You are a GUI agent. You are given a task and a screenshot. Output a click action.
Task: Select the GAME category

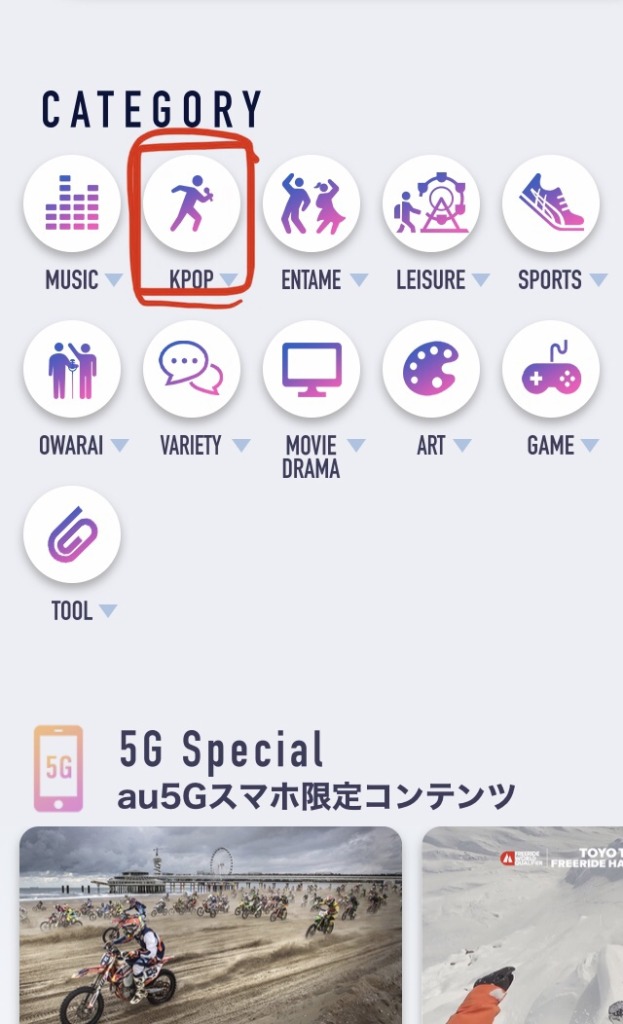[551, 370]
